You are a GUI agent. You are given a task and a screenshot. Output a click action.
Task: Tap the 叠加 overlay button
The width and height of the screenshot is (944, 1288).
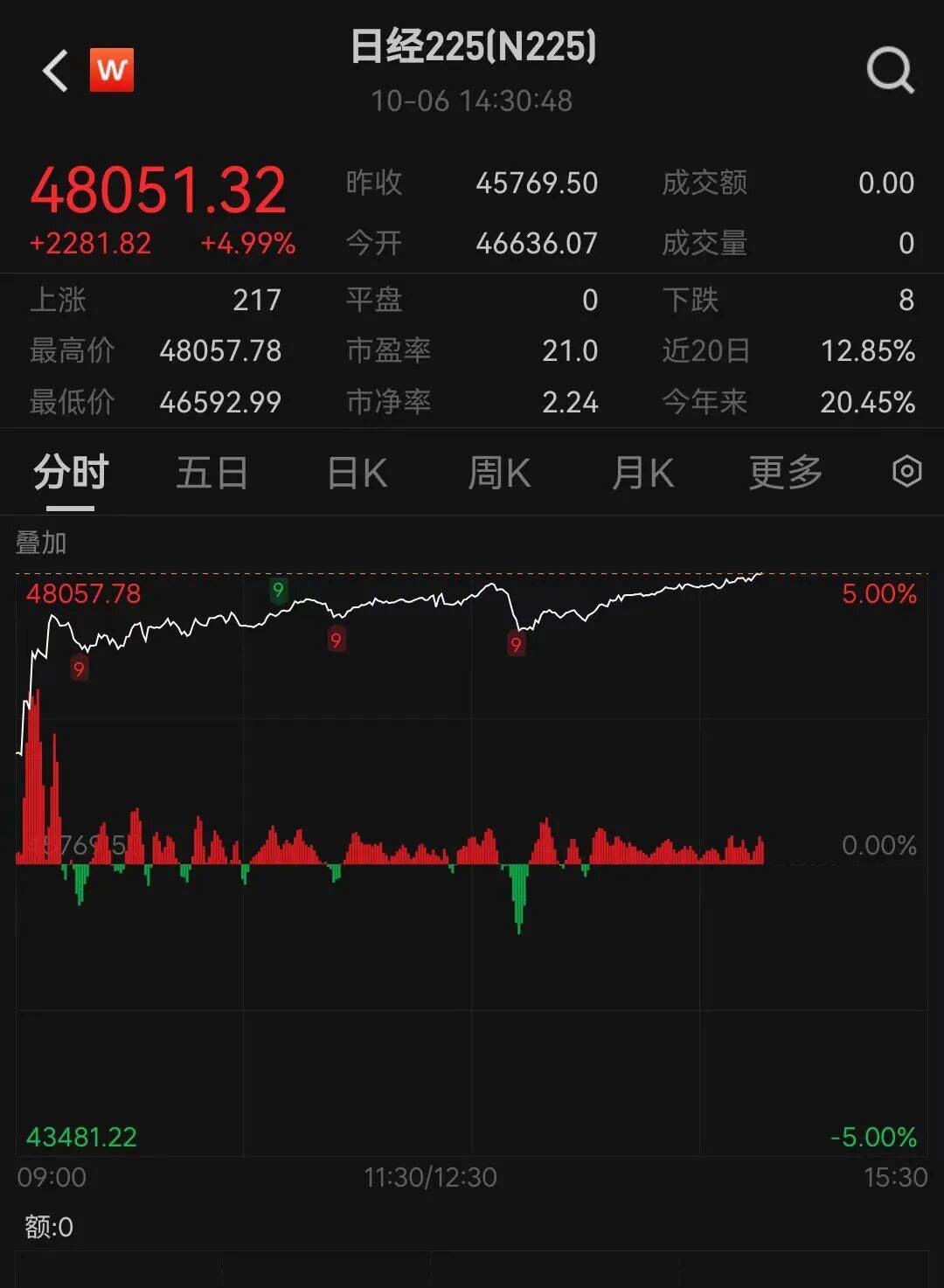point(41,543)
